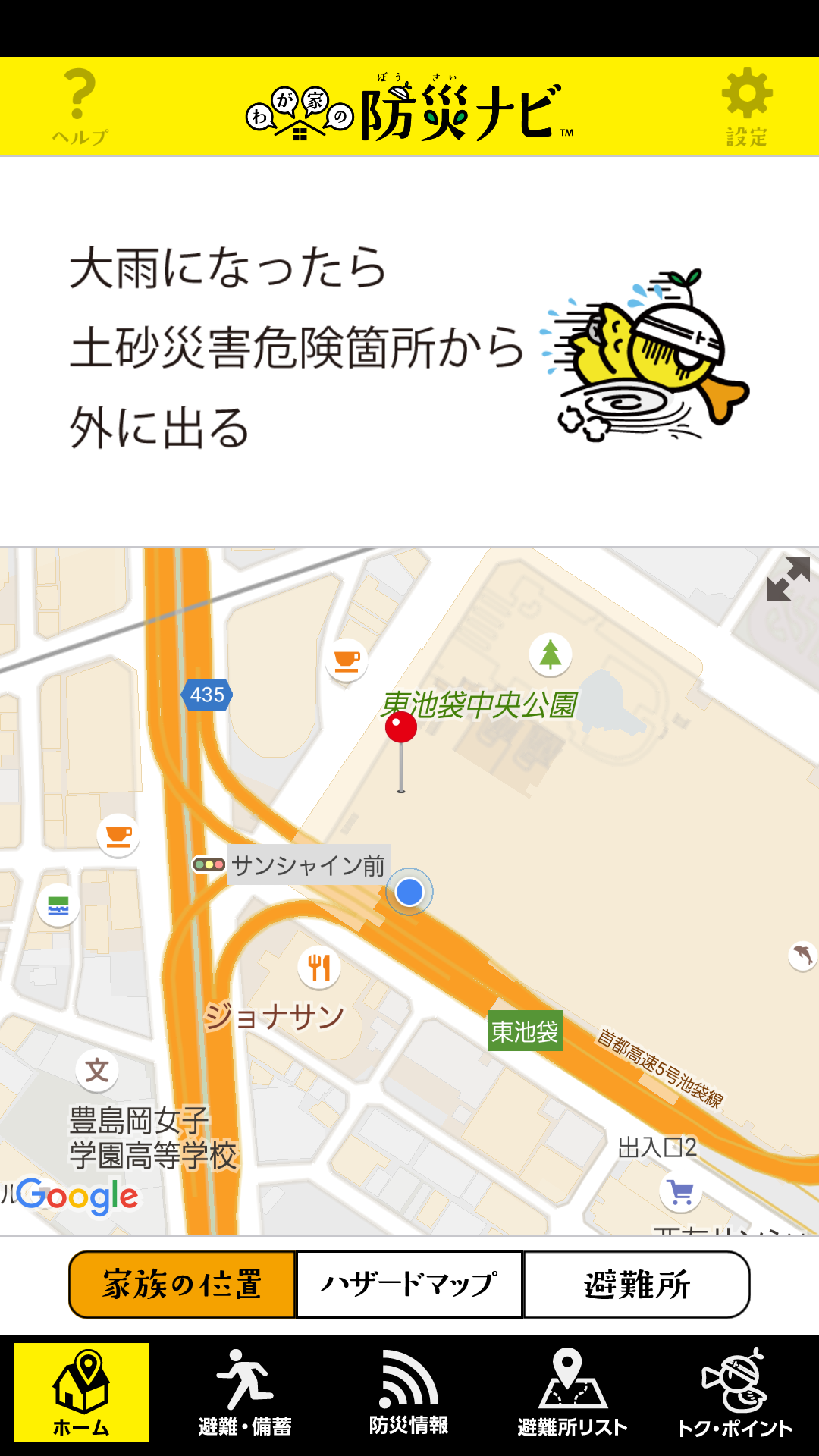Viewport: 819px width, 1456px height.
Task: Open 避難所リスト tab
Action: (573, 1392)
